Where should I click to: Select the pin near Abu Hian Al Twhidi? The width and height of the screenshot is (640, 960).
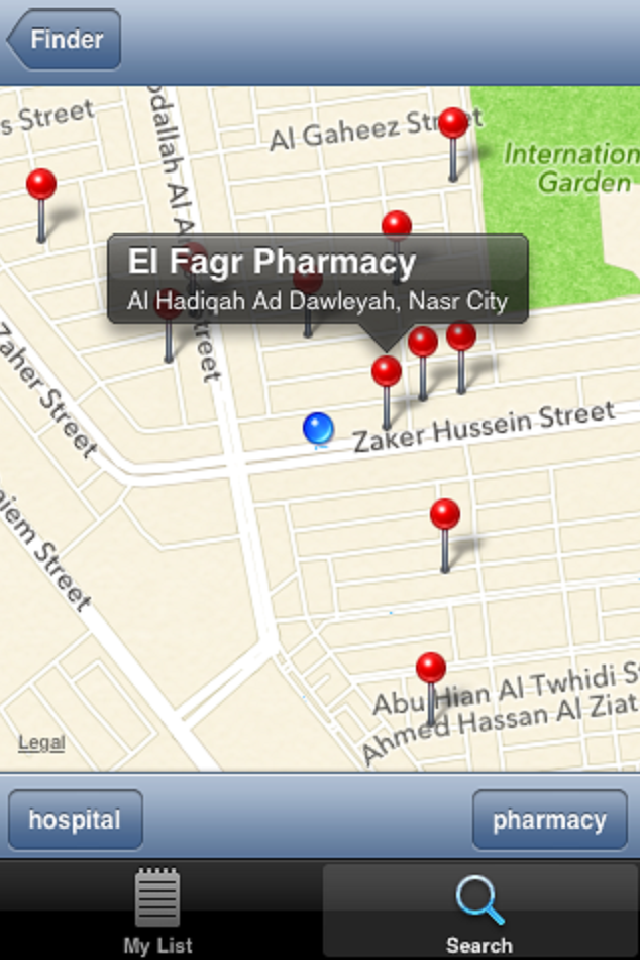pyautogui.click(x=431, y=668)
